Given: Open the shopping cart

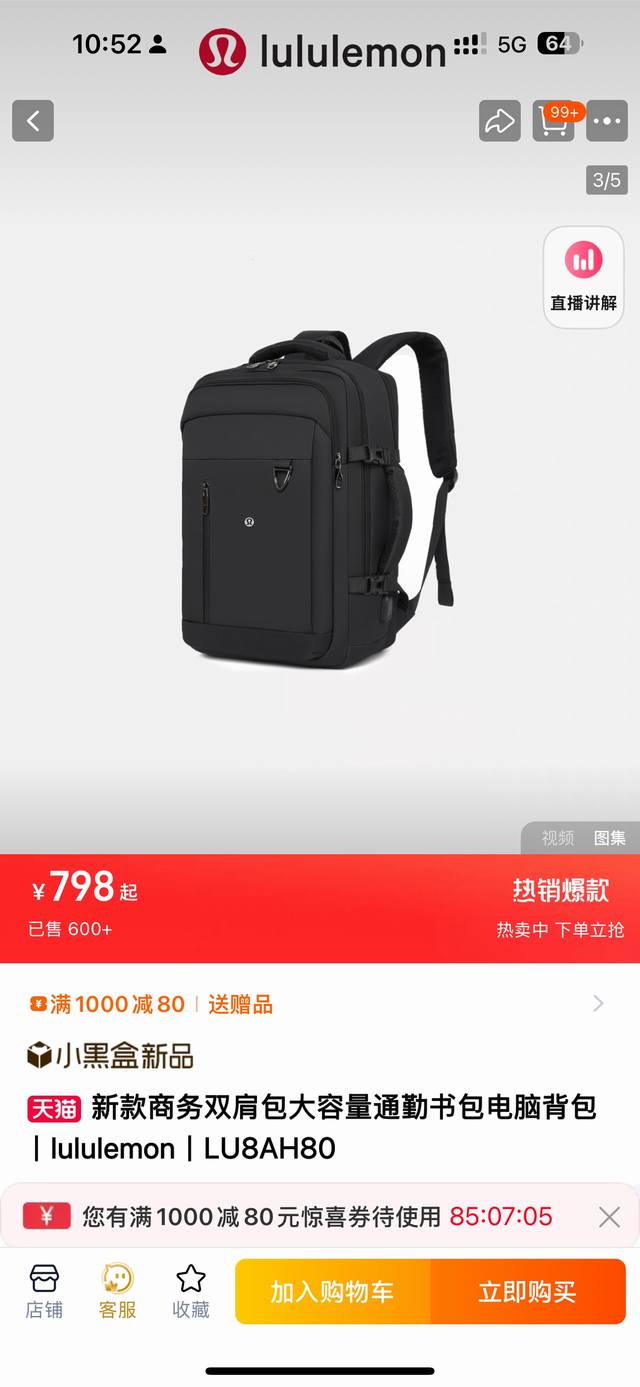Looking at the screenshot, I should click(554, 121).
